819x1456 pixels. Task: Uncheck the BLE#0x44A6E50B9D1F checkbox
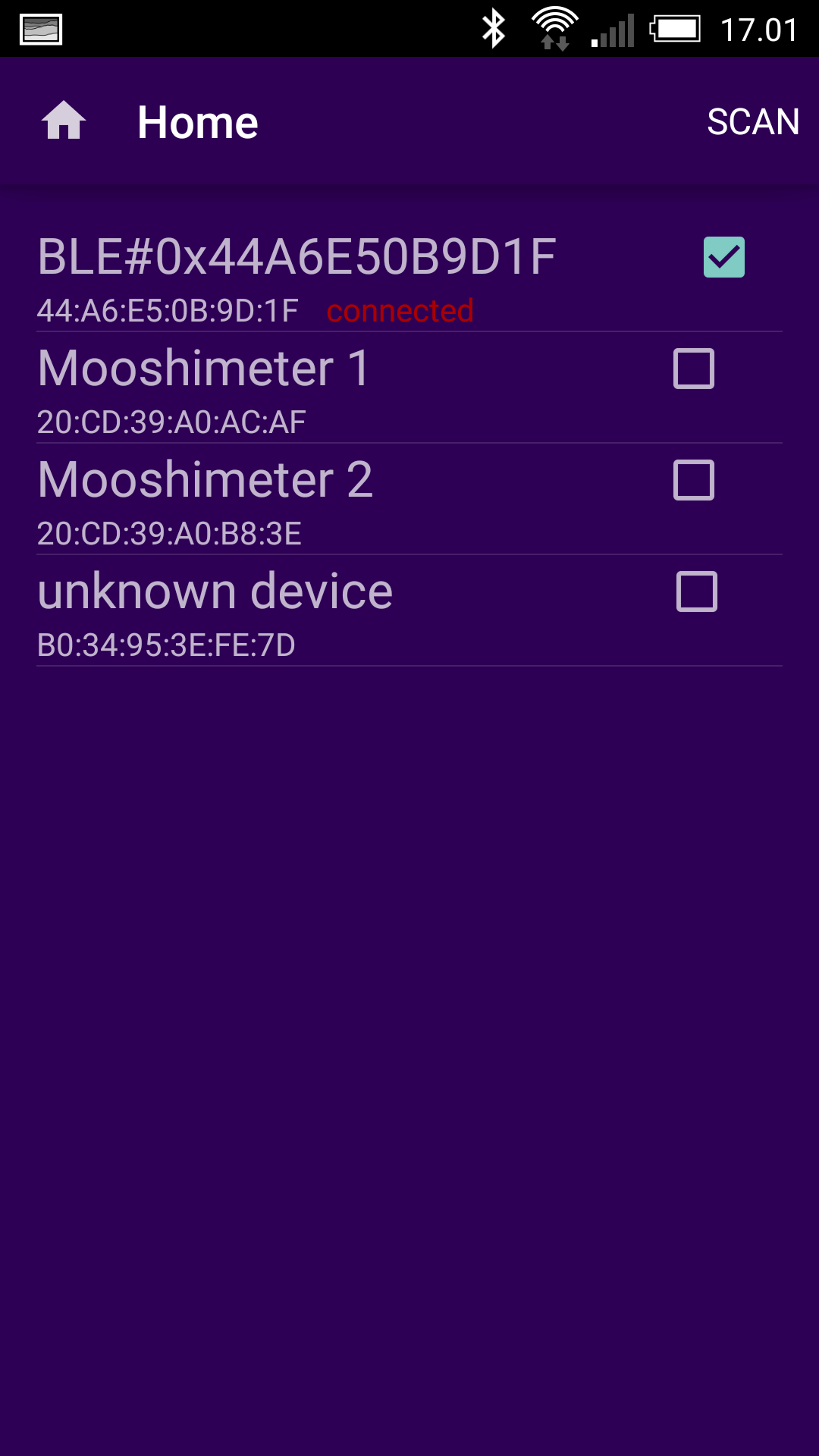[724, 257]
